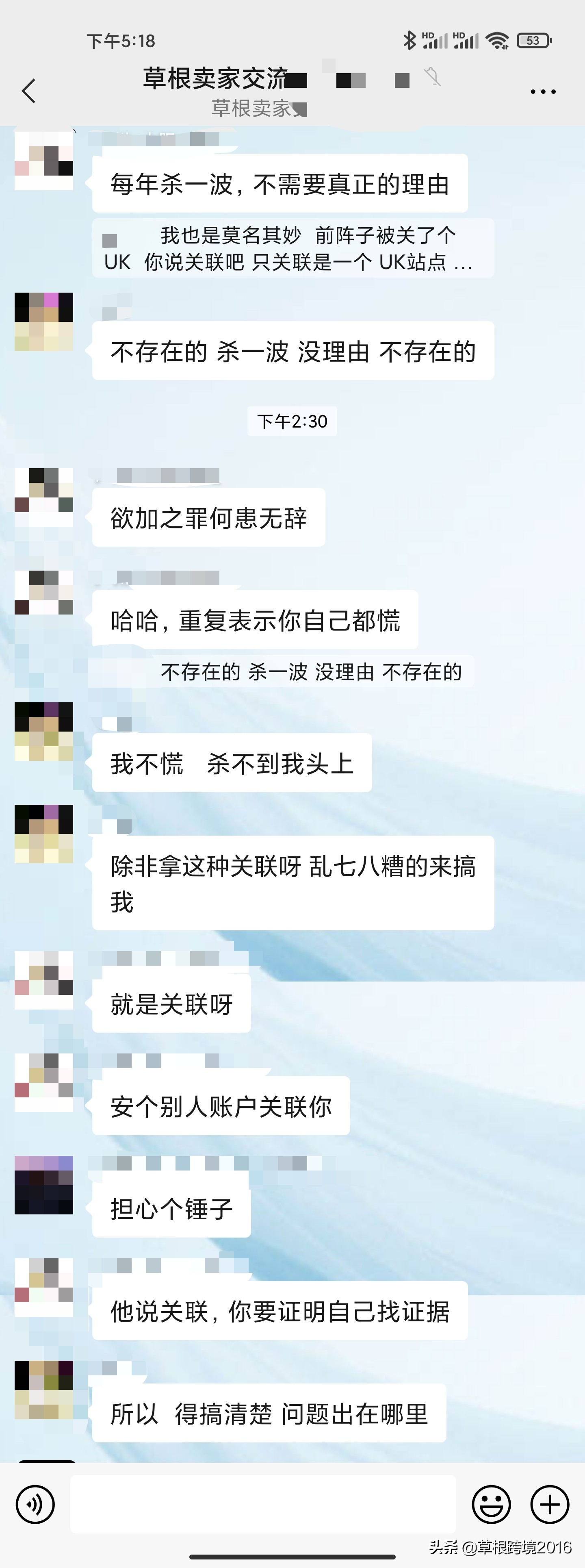Tap quoted UK站点 reply under 每年杀一波
Screen dimensions: 585x1568
pyautogui.click(x=292, y=248)
